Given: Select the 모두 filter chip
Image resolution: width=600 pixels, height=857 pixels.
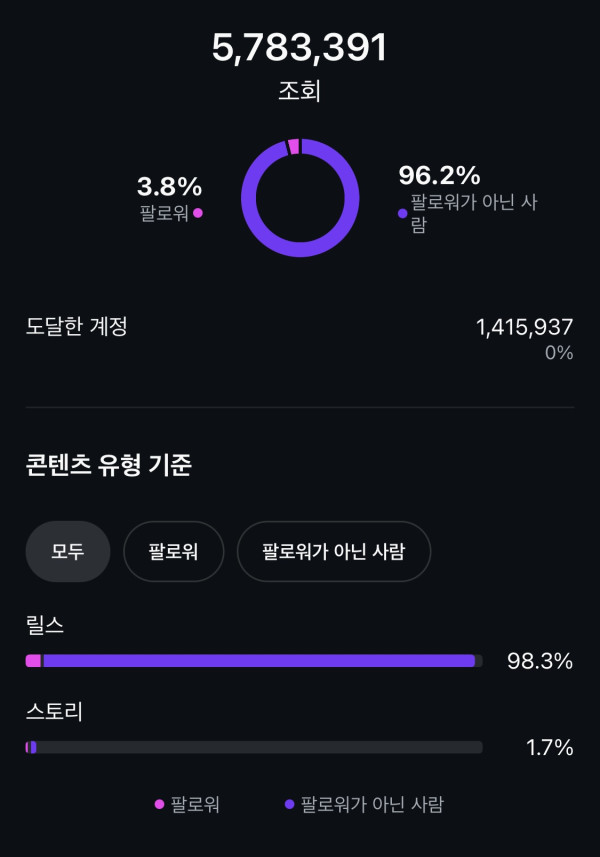Looking at the screenshot, I should point(68,551).
